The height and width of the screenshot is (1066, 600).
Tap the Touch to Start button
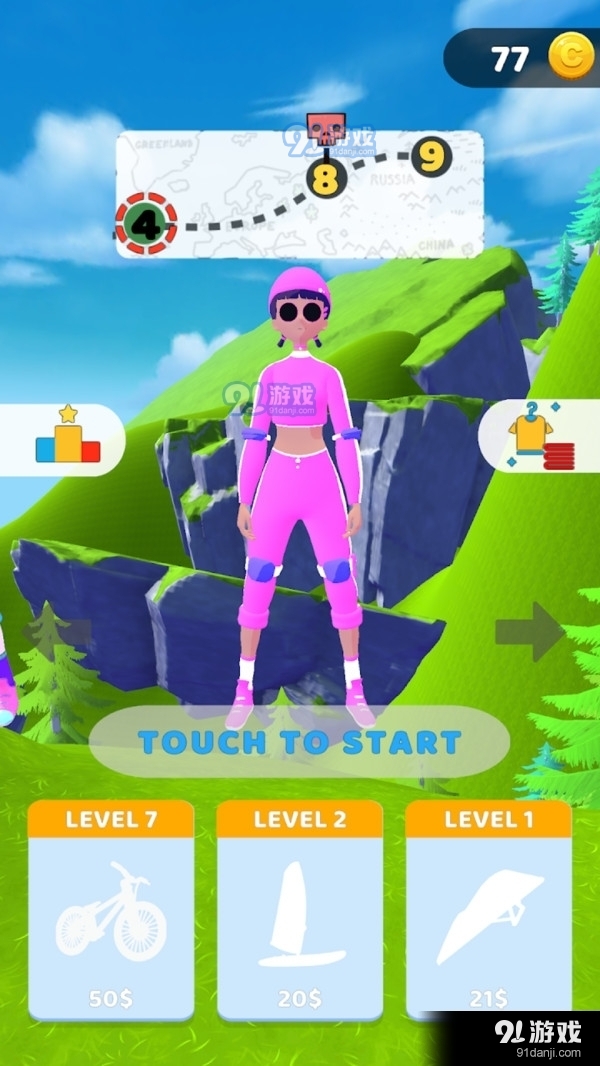pyautogui.click(x=299, y=742)
